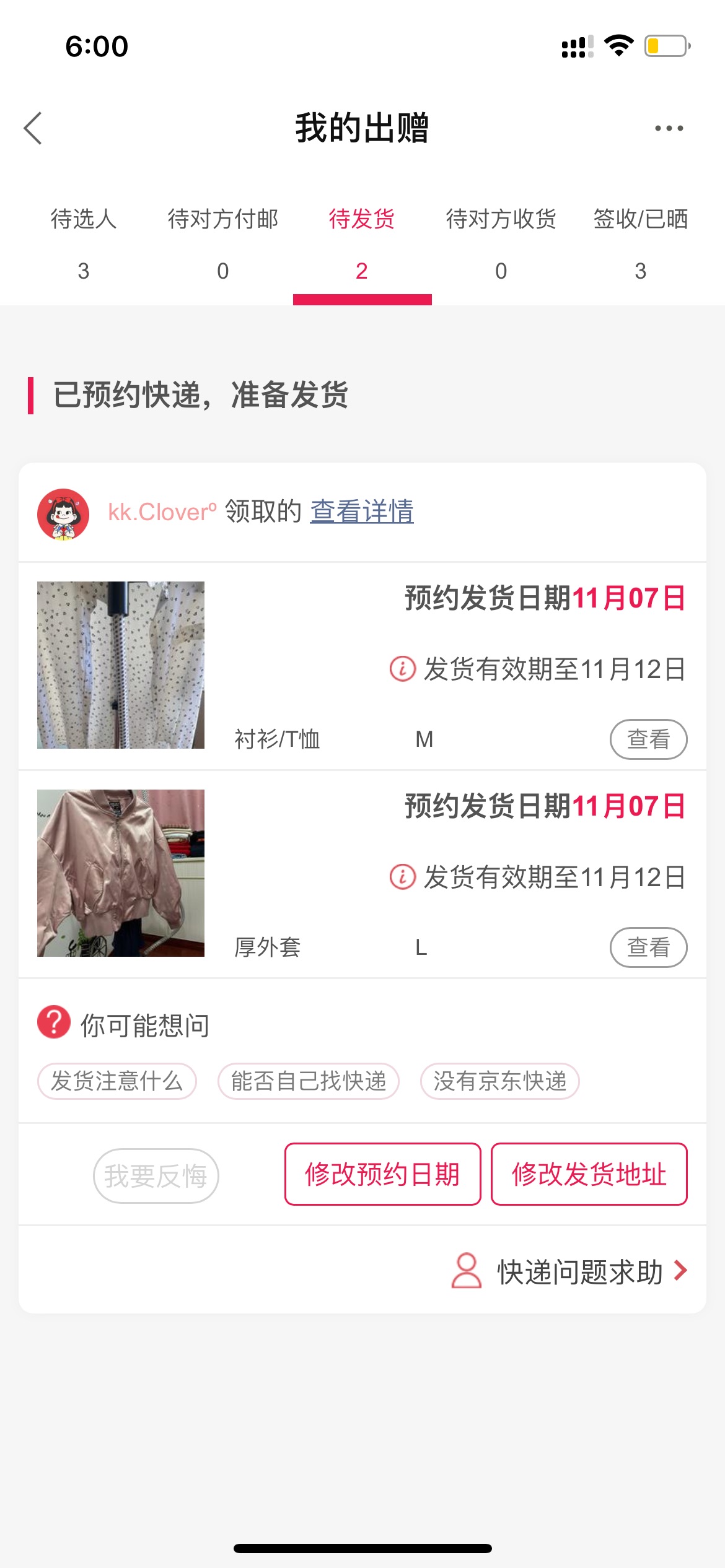Image resolution: width=725 pixels, height=1568 pixels.
Task: Tap 修改发货地址 to edit the address
Action: pos(589,1174)
